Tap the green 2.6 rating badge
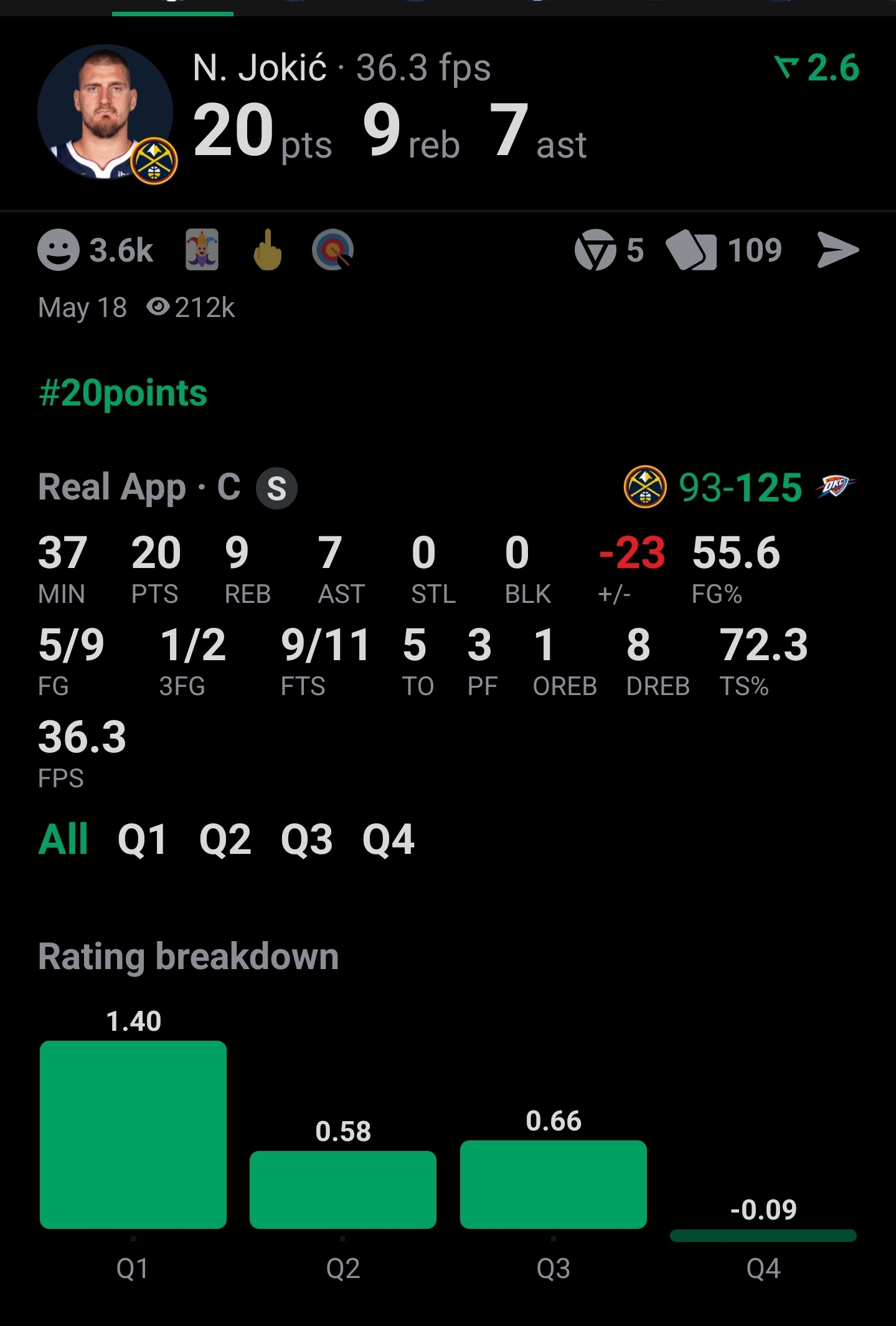The height and width of the screenshot is (1326, 896). (817, 67)
